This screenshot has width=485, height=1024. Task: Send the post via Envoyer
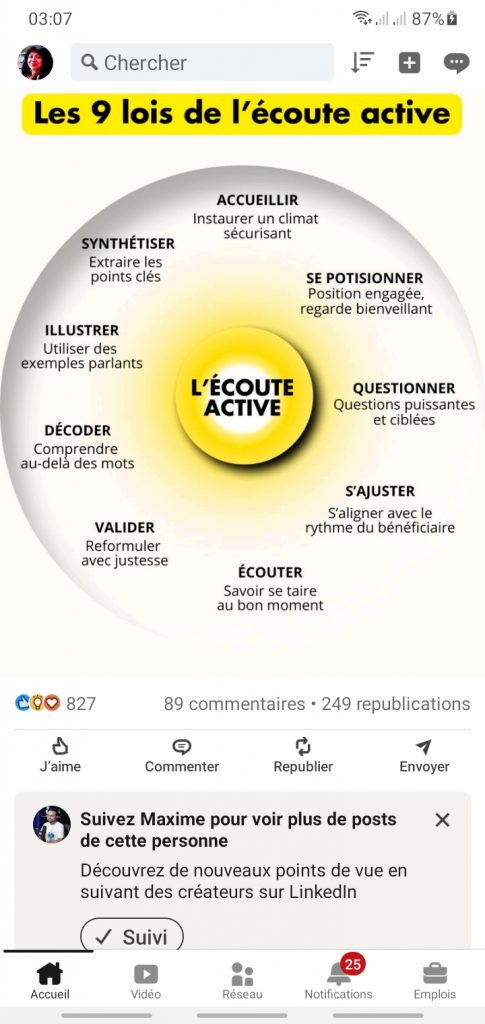[x=424, y=756]
